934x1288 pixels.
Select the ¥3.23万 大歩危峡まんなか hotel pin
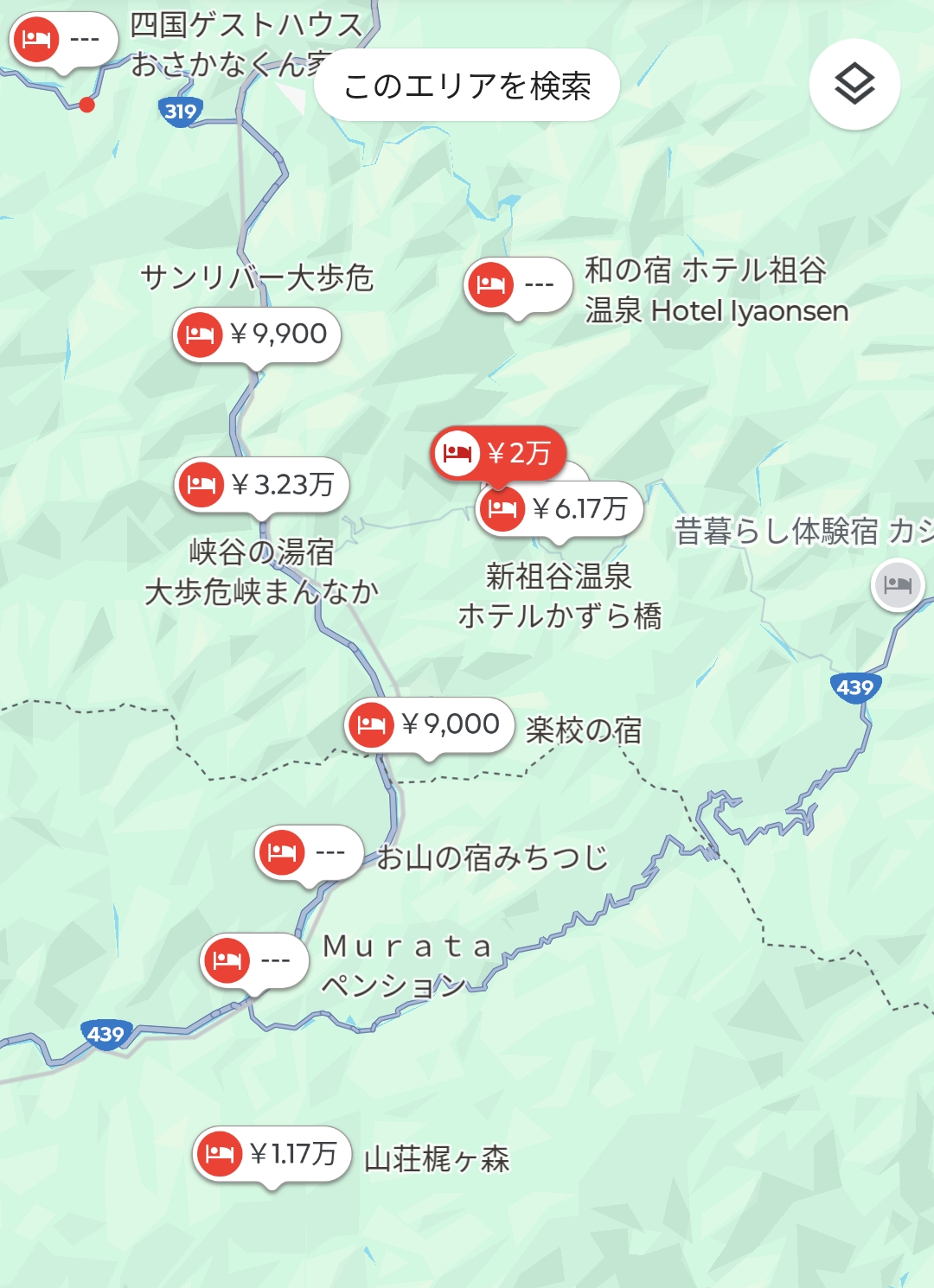point(262,484)
